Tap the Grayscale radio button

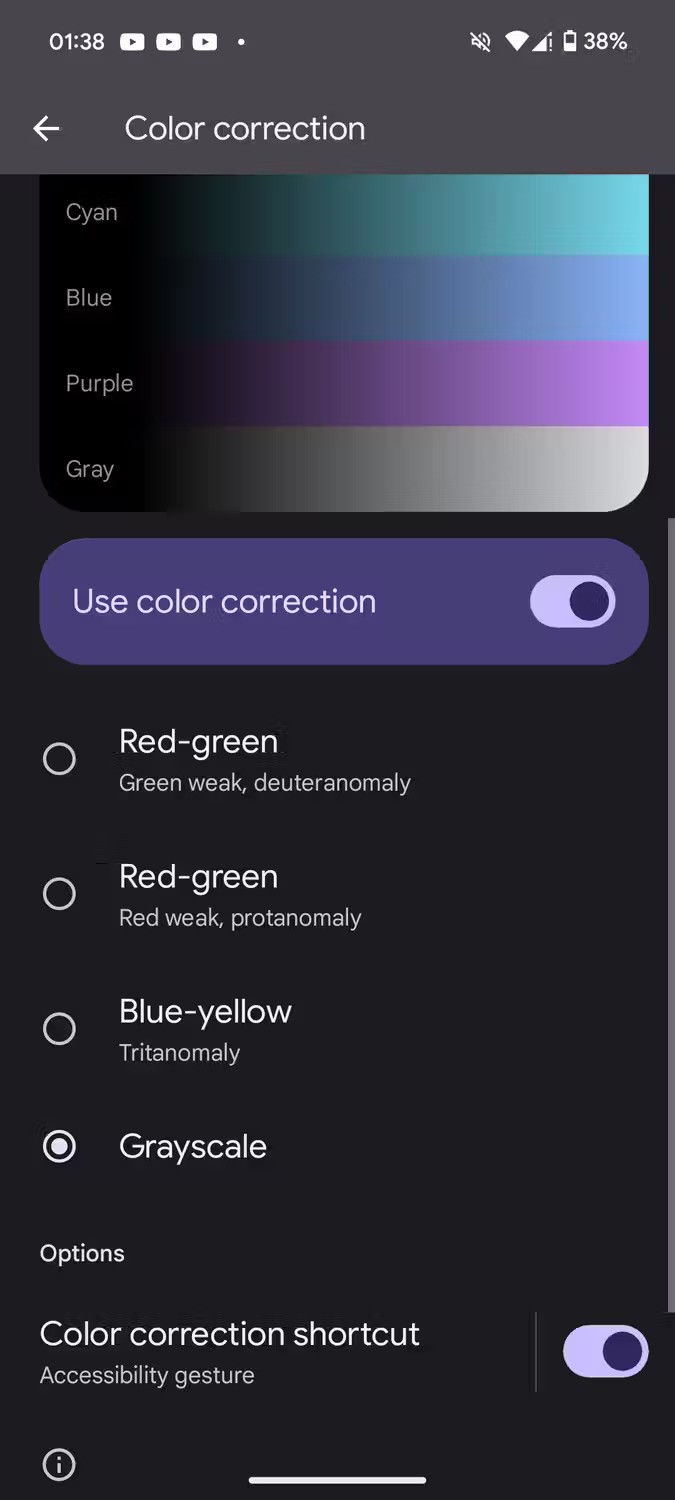60,1146
